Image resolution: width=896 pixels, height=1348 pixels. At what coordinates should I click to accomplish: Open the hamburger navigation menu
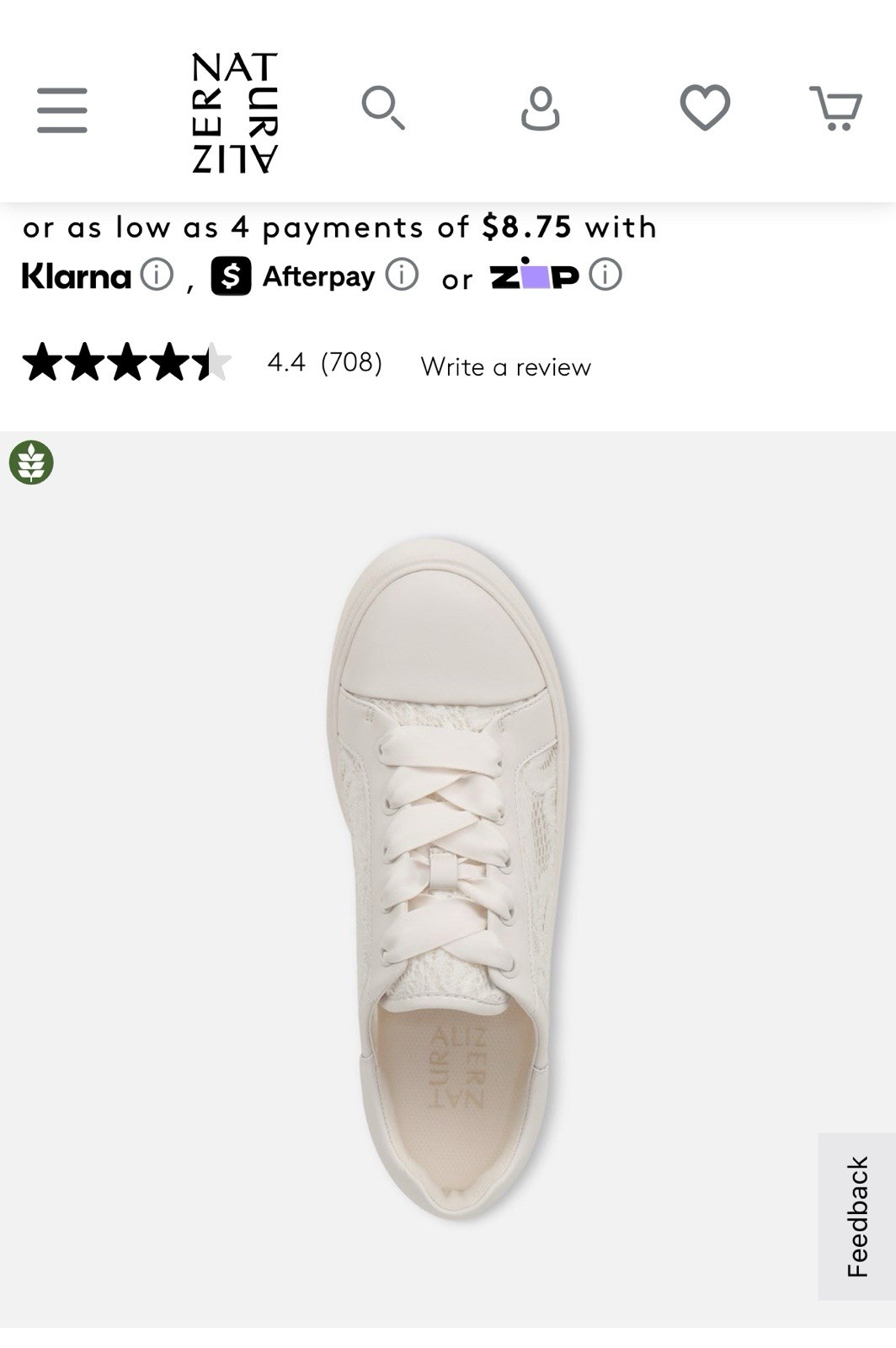point(61,110)
